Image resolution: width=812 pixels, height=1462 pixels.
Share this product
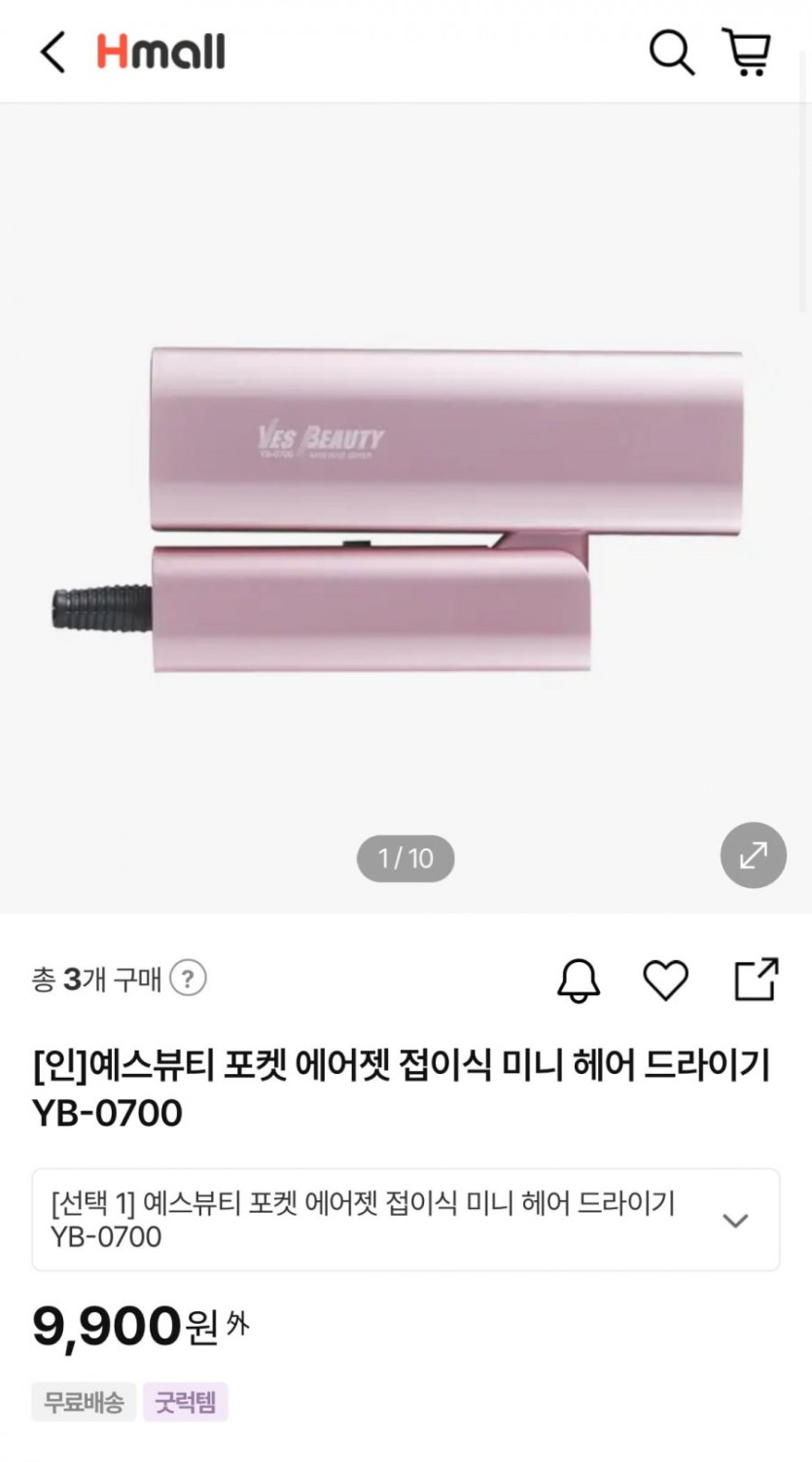click(x=756, y=980)
